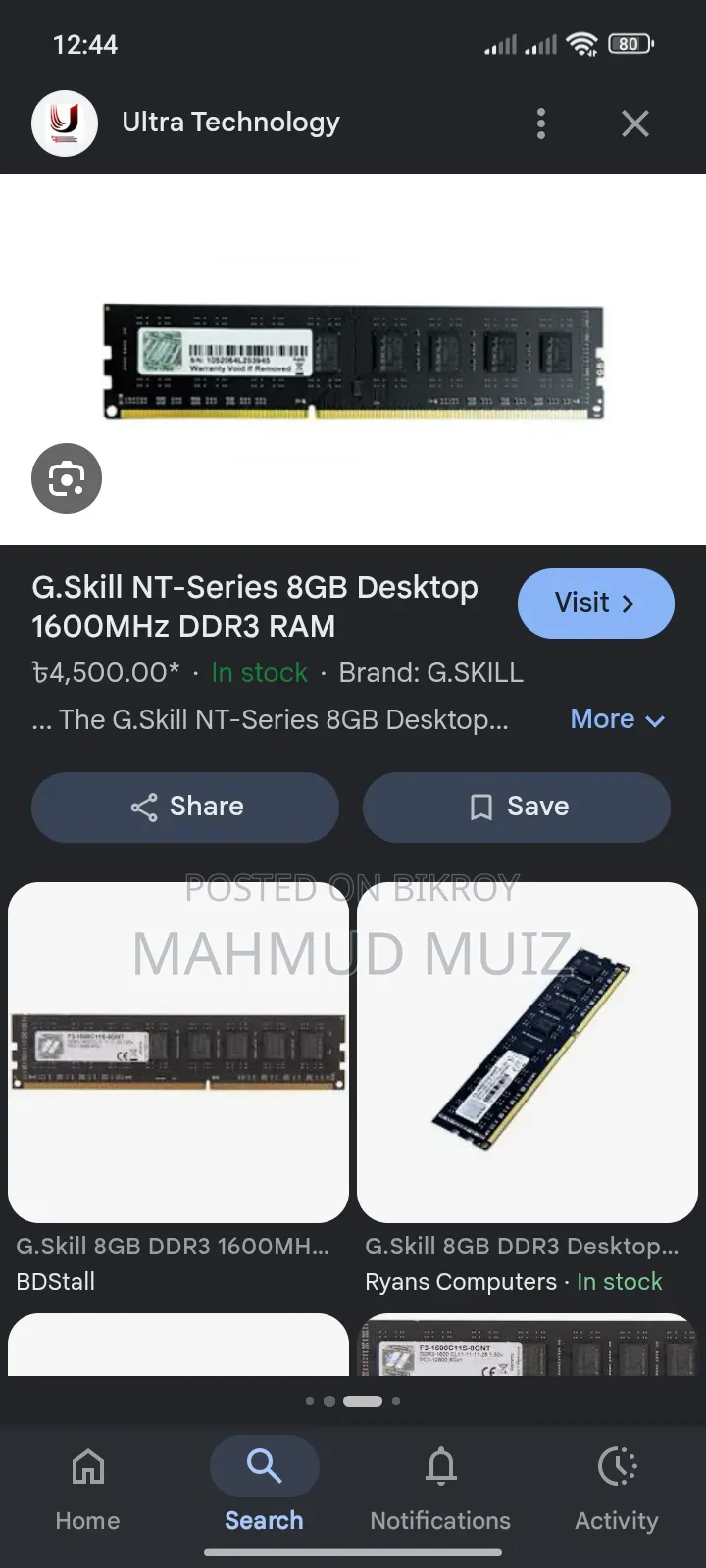The width and height of the screenshot is (706, 1568).
Task: Share this G.Skill RAM result
Action: [185, 807]
